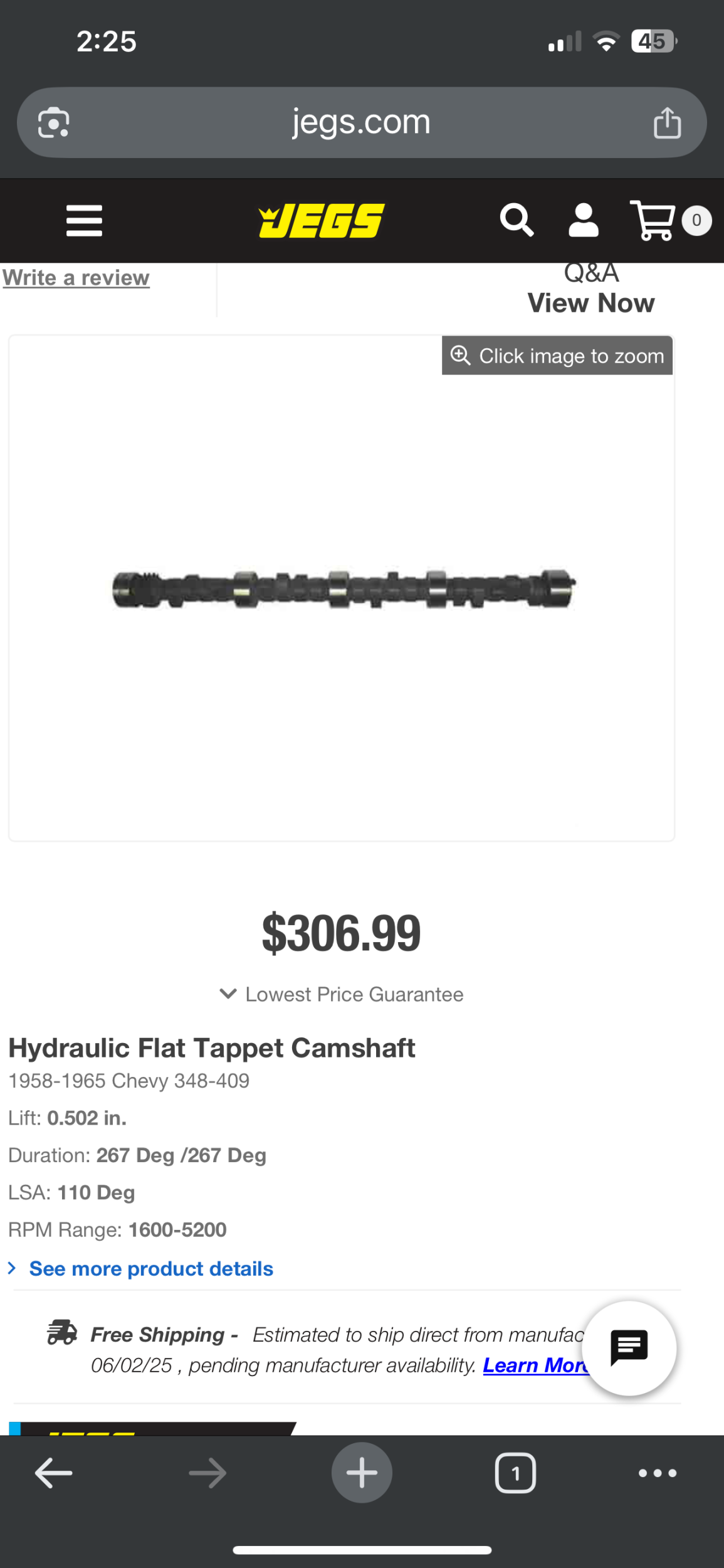Tap the Write a review link

[x=76, y=277]
